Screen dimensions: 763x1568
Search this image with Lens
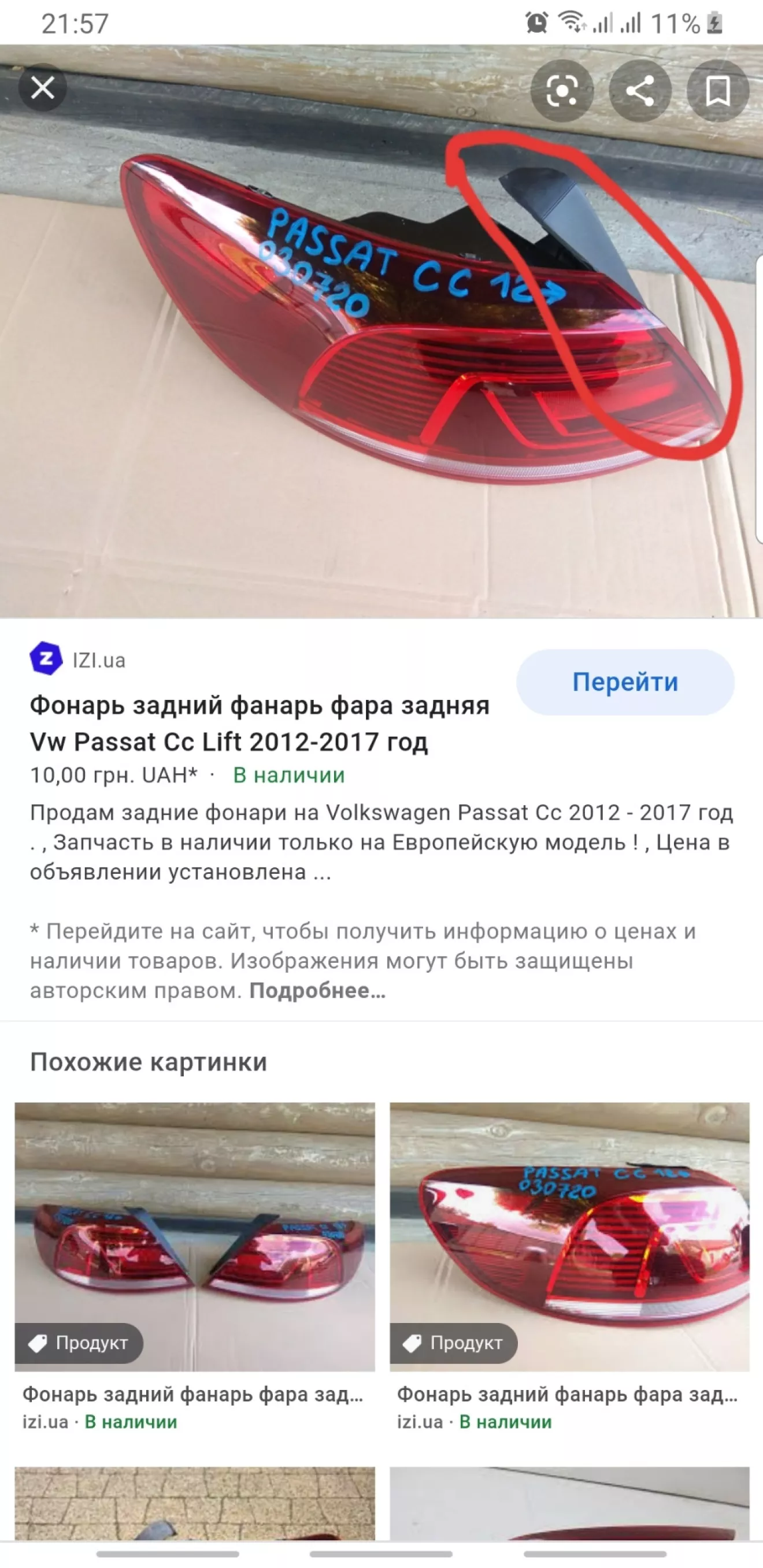coord(561,91)
